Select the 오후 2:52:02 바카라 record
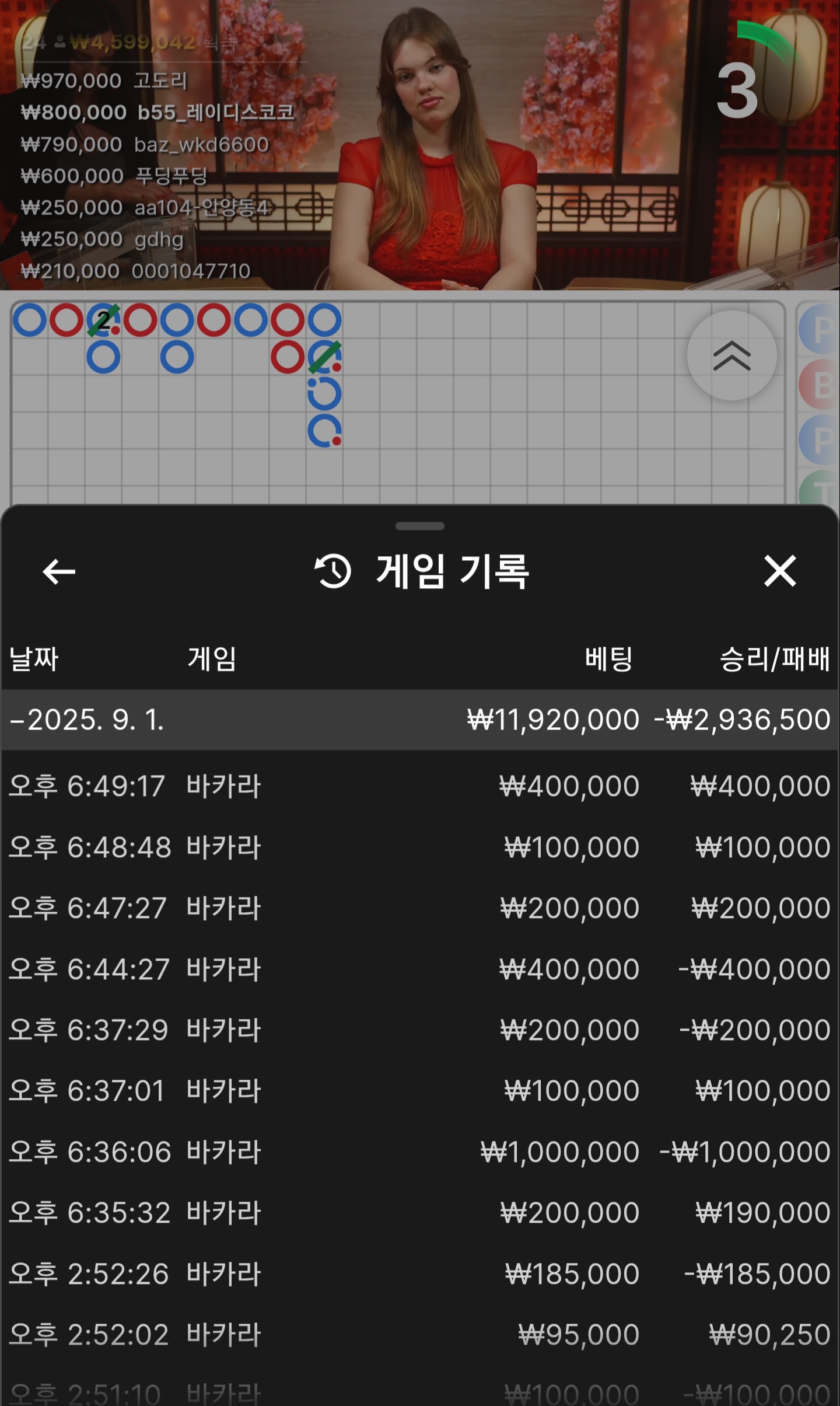Screen dimensions: 840x1406 [x=420, y=1334]
